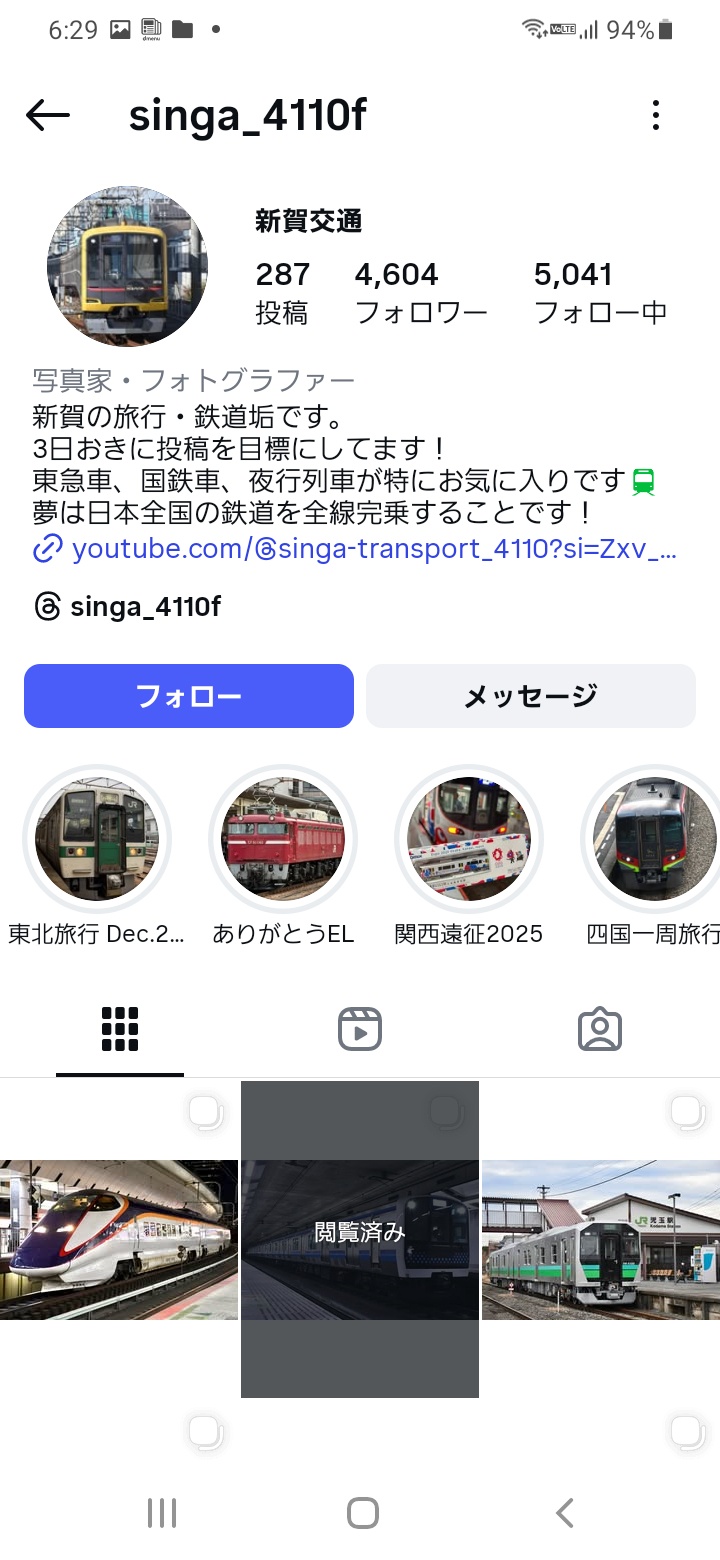
Task: Open the post marked 閲覧済み
Action: click(x=360, y=1239)
